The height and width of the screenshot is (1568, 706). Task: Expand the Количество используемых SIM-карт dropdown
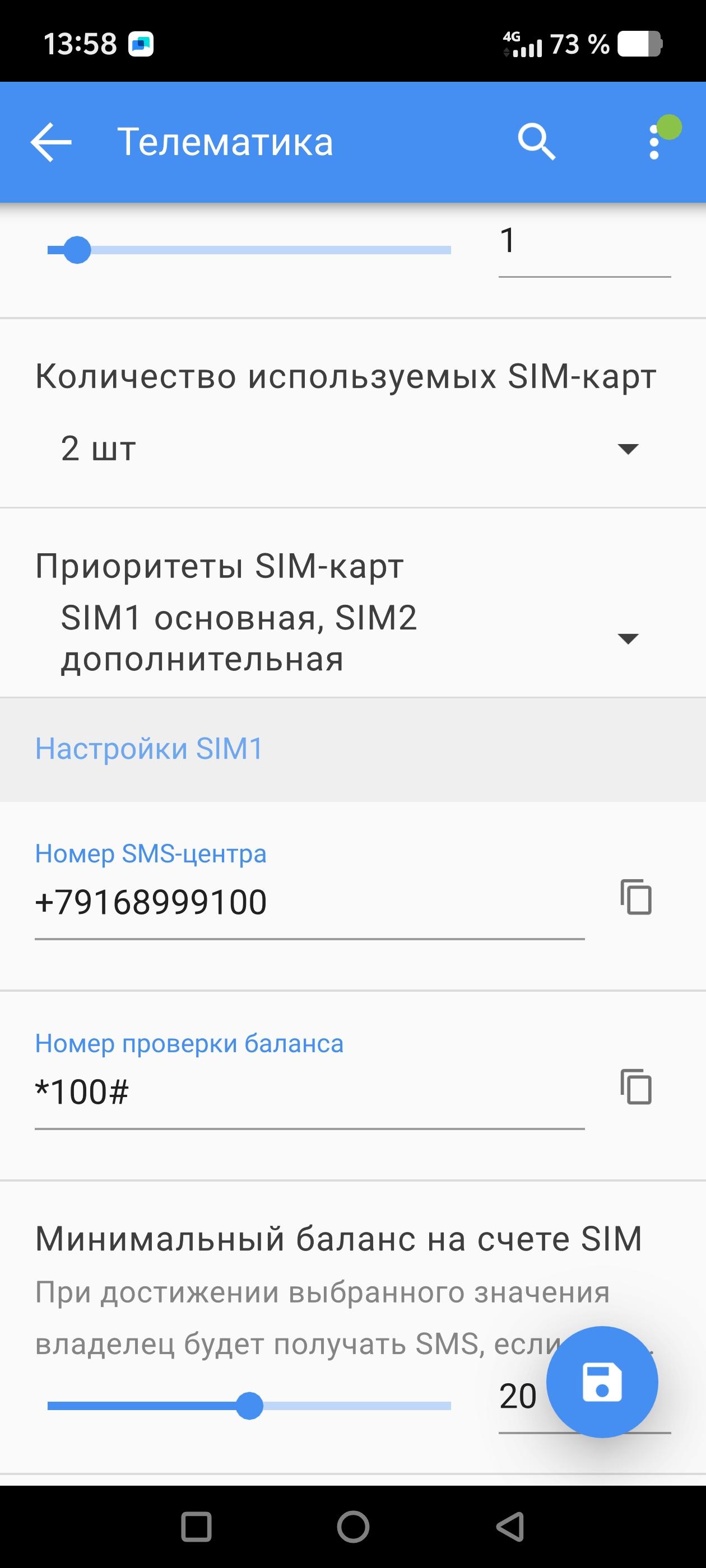(351, 449)
